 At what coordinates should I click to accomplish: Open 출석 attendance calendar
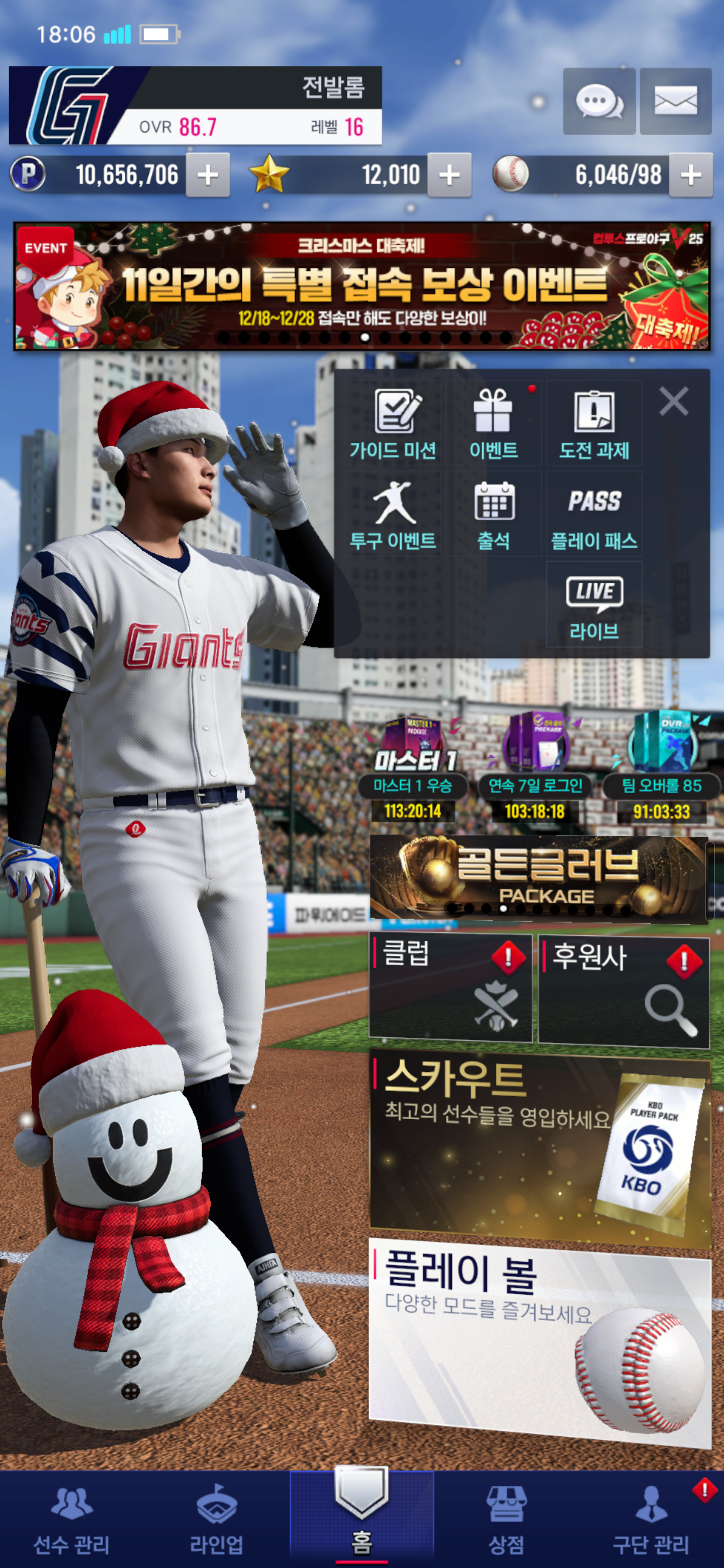[x=493, y=514]
